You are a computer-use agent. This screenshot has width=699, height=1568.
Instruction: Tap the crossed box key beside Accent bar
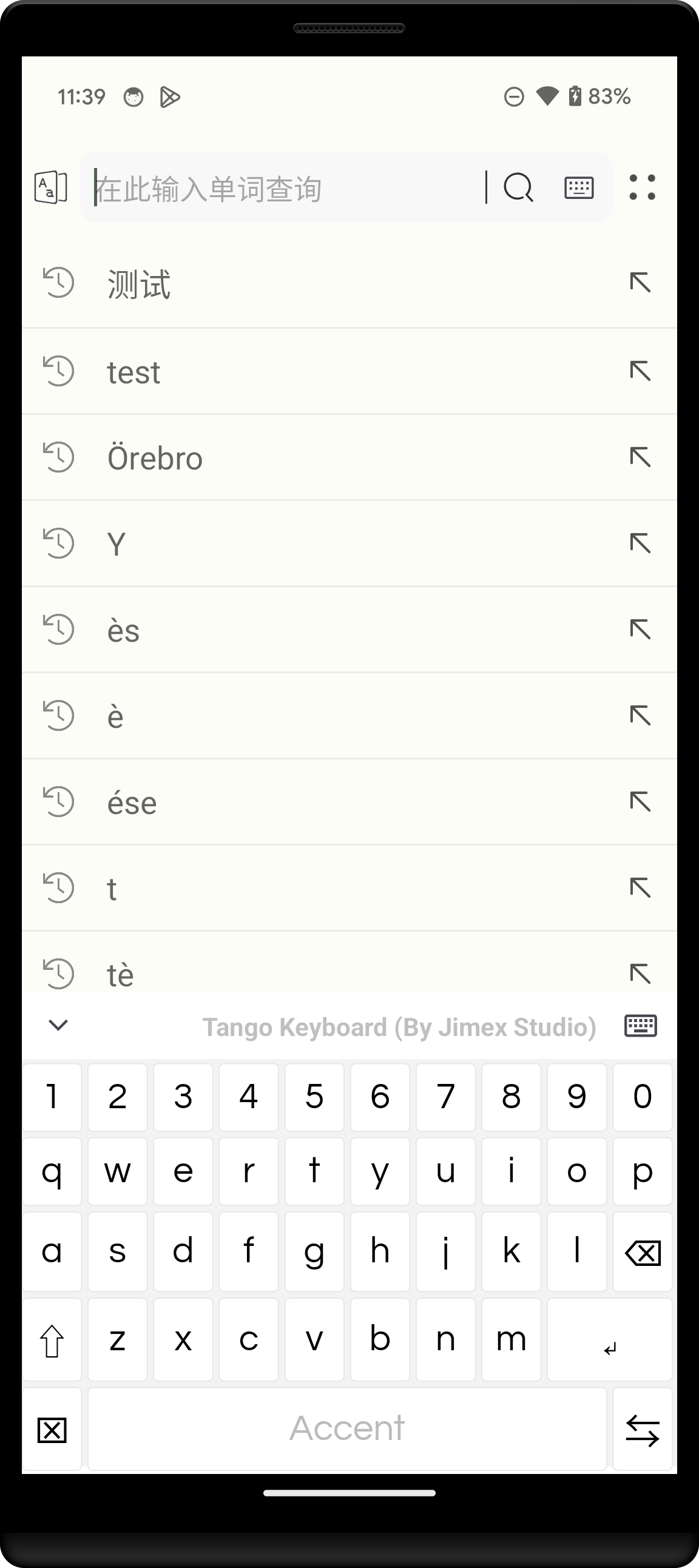pos(52,1429)
